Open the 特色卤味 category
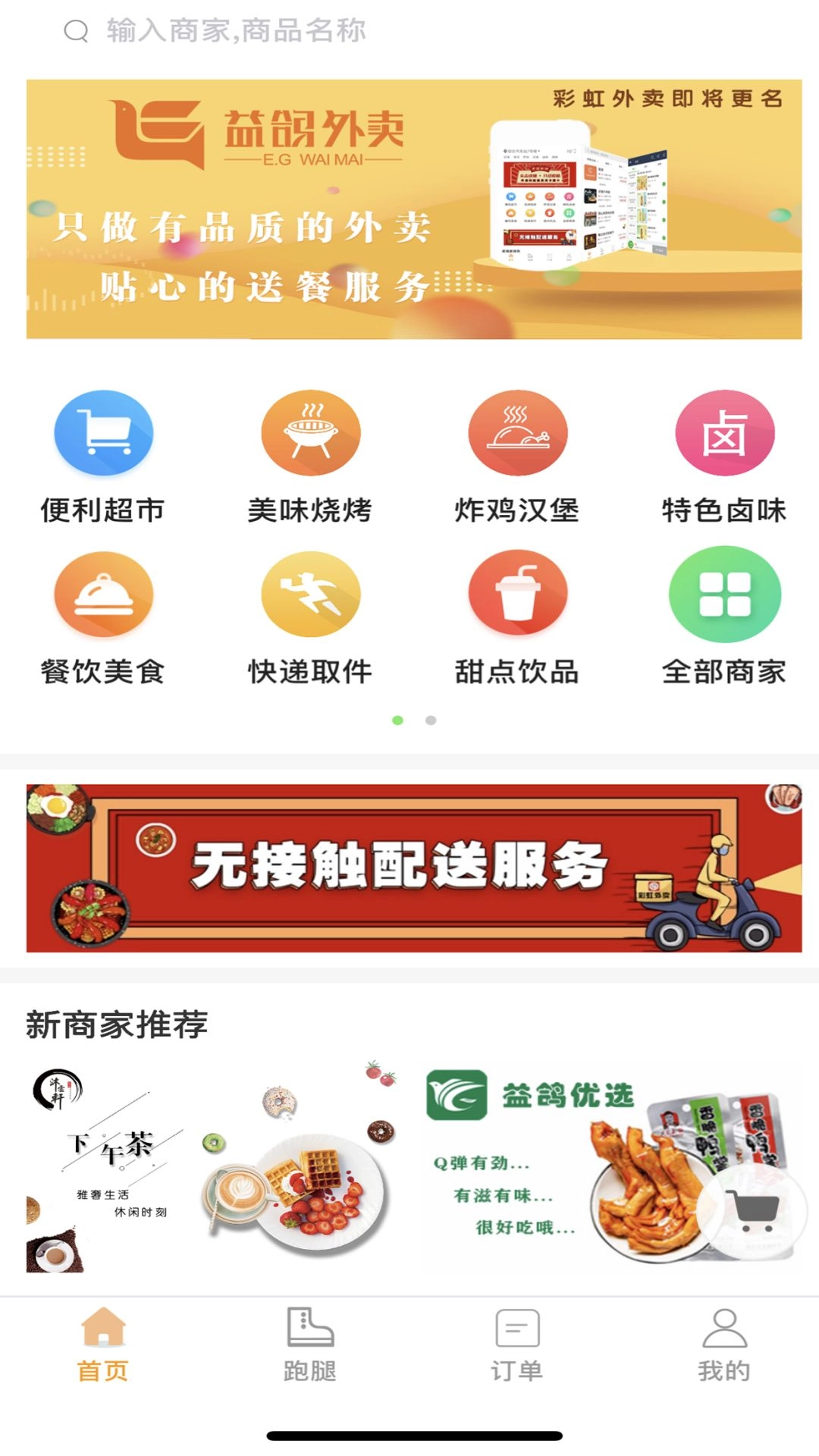819x1456 pixels. point(724,455)
